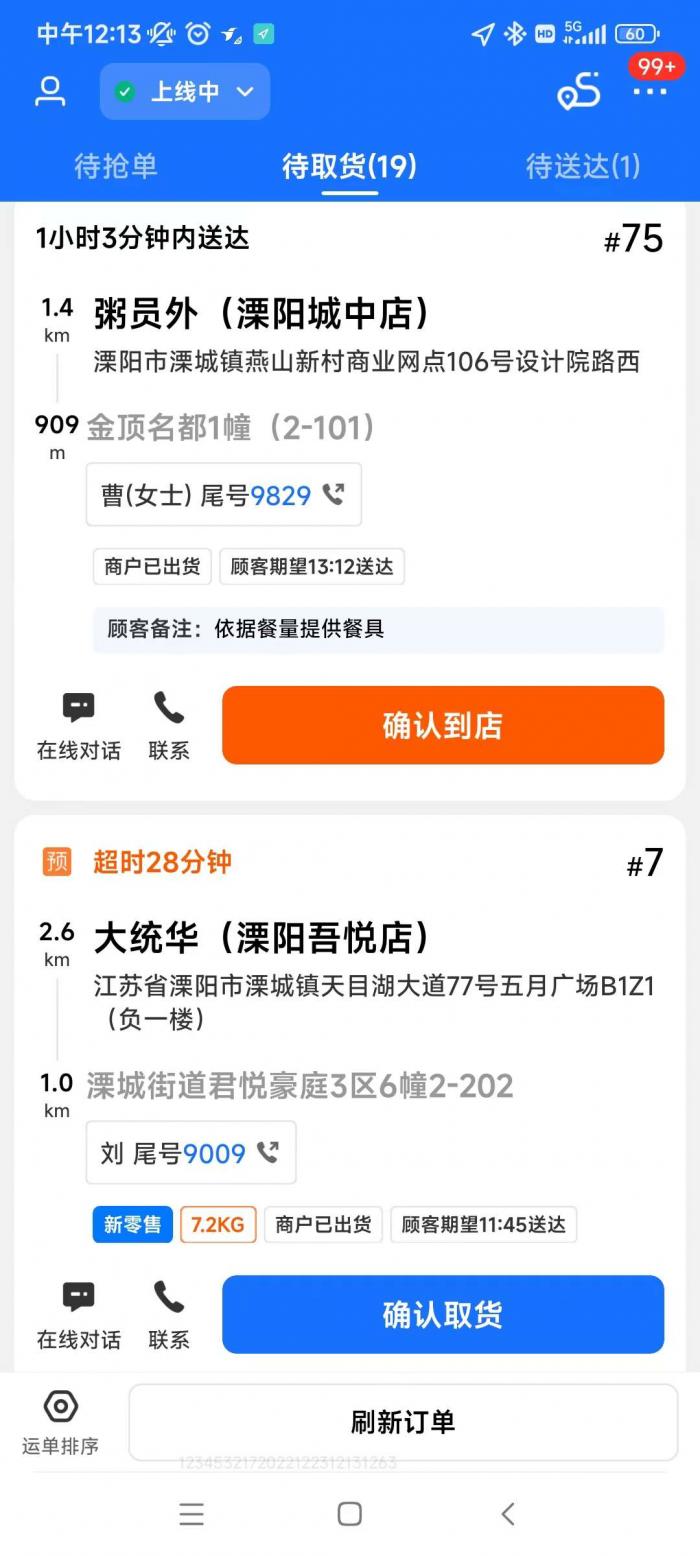This screenshot has width=700, height=1556.
Task: Switch to the 待送达(1) tab
Action: (583, 166)
